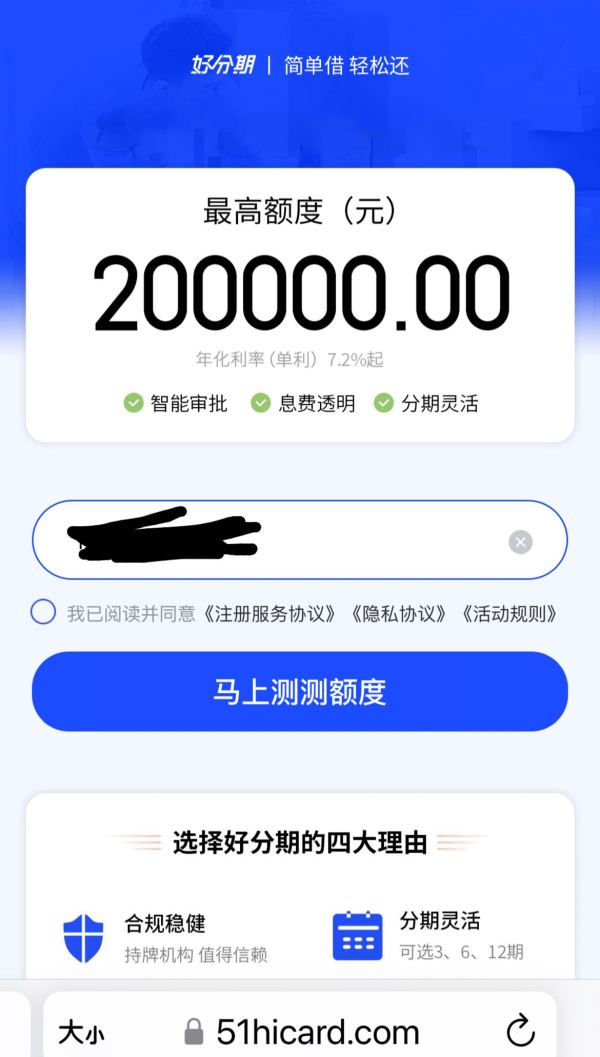Open the 《注册服务协议》 link
This screenshot has height=1057, width=600.
tap(269, 613)
